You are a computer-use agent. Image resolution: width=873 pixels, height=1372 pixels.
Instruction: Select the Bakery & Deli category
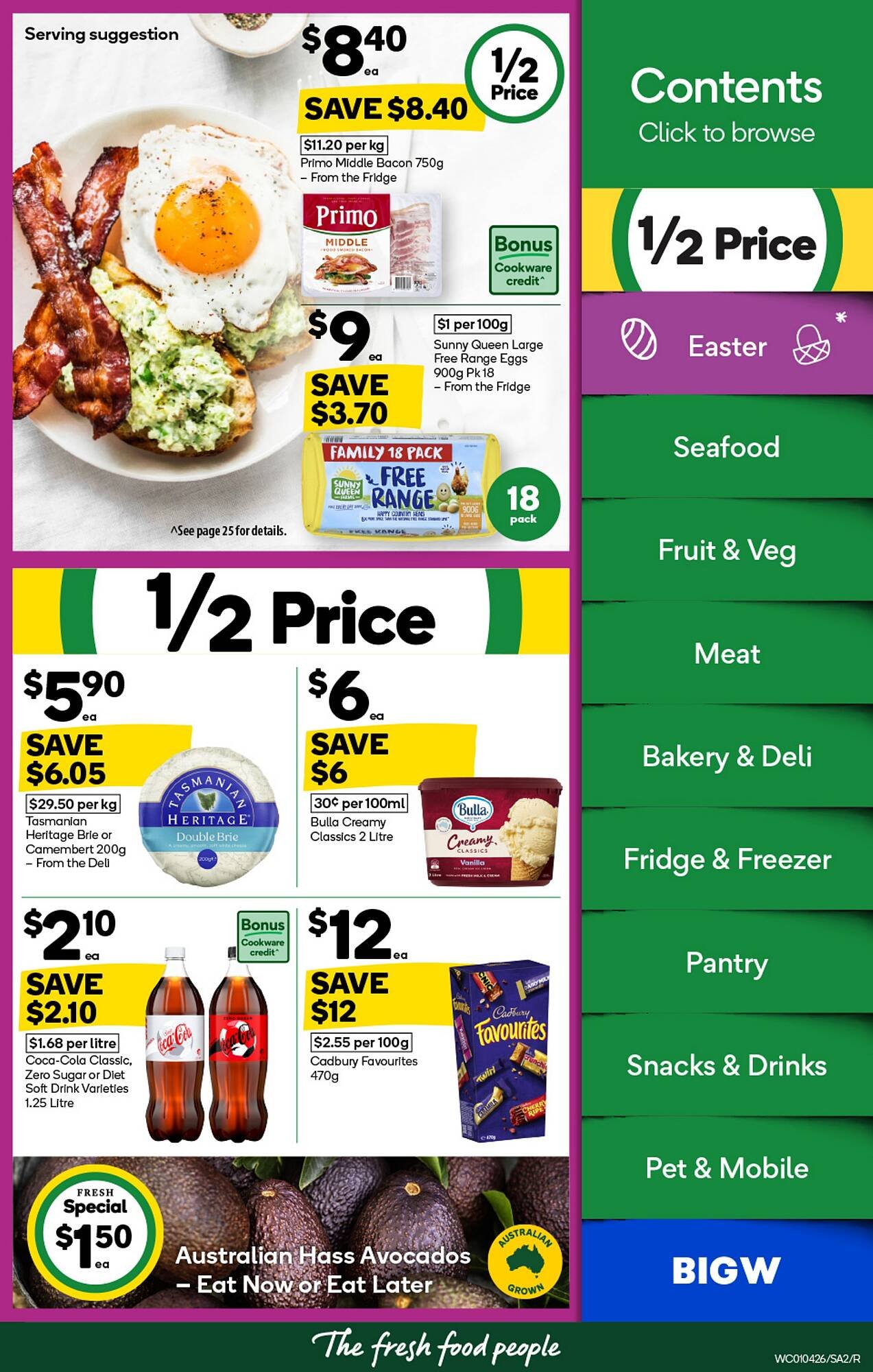point(726,757)
